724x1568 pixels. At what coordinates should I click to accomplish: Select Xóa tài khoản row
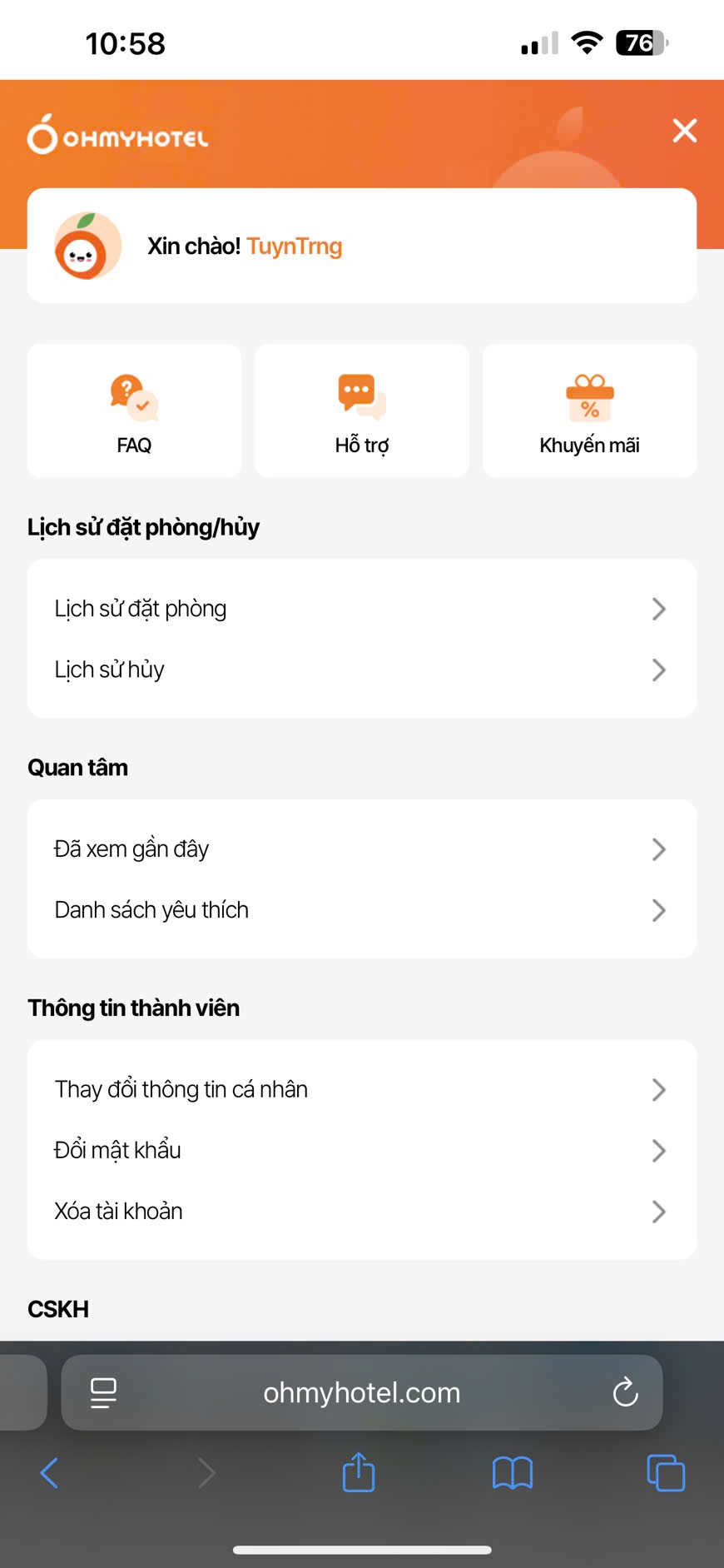361,1211
